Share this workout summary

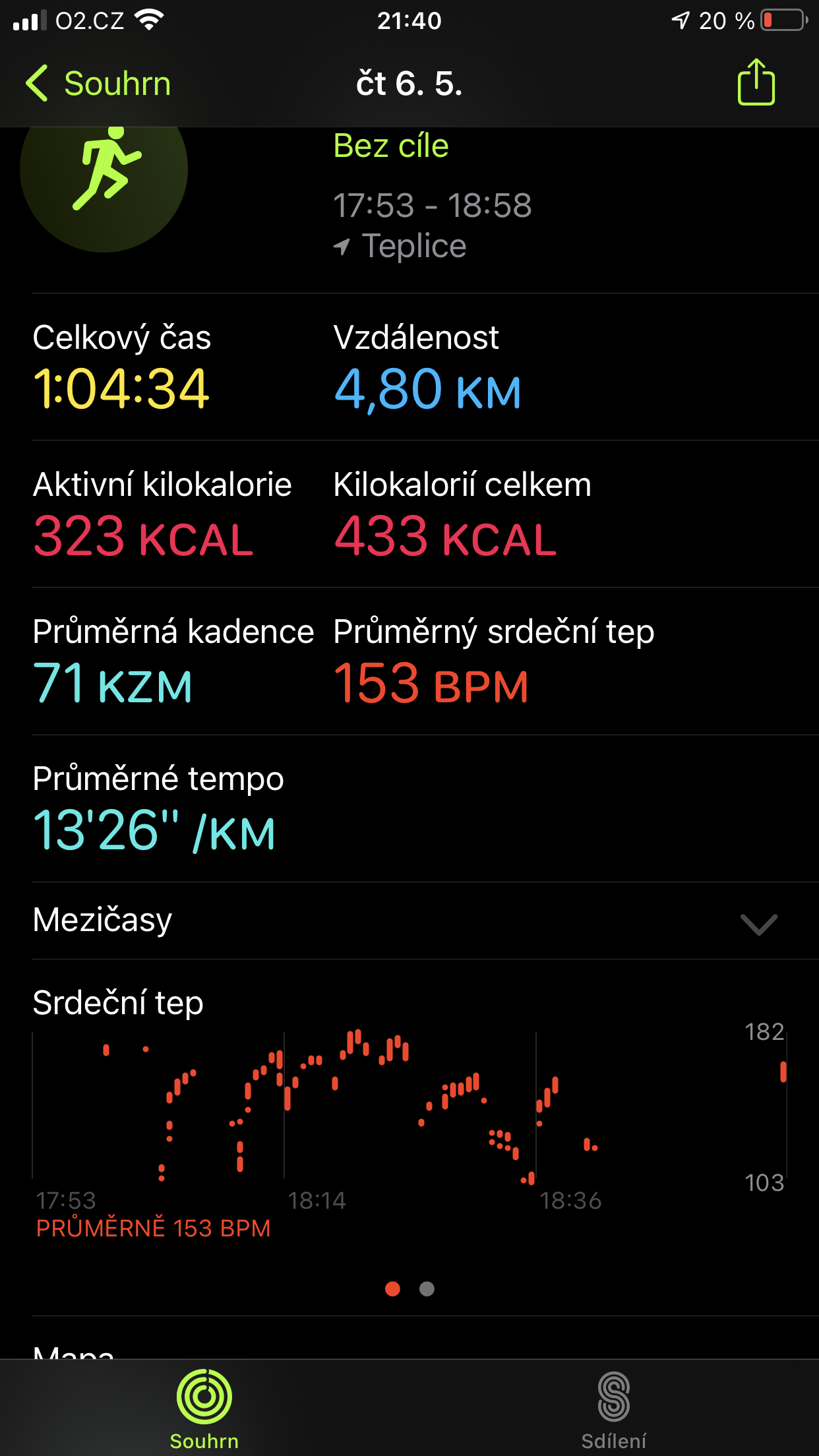(x=756, y=82)
